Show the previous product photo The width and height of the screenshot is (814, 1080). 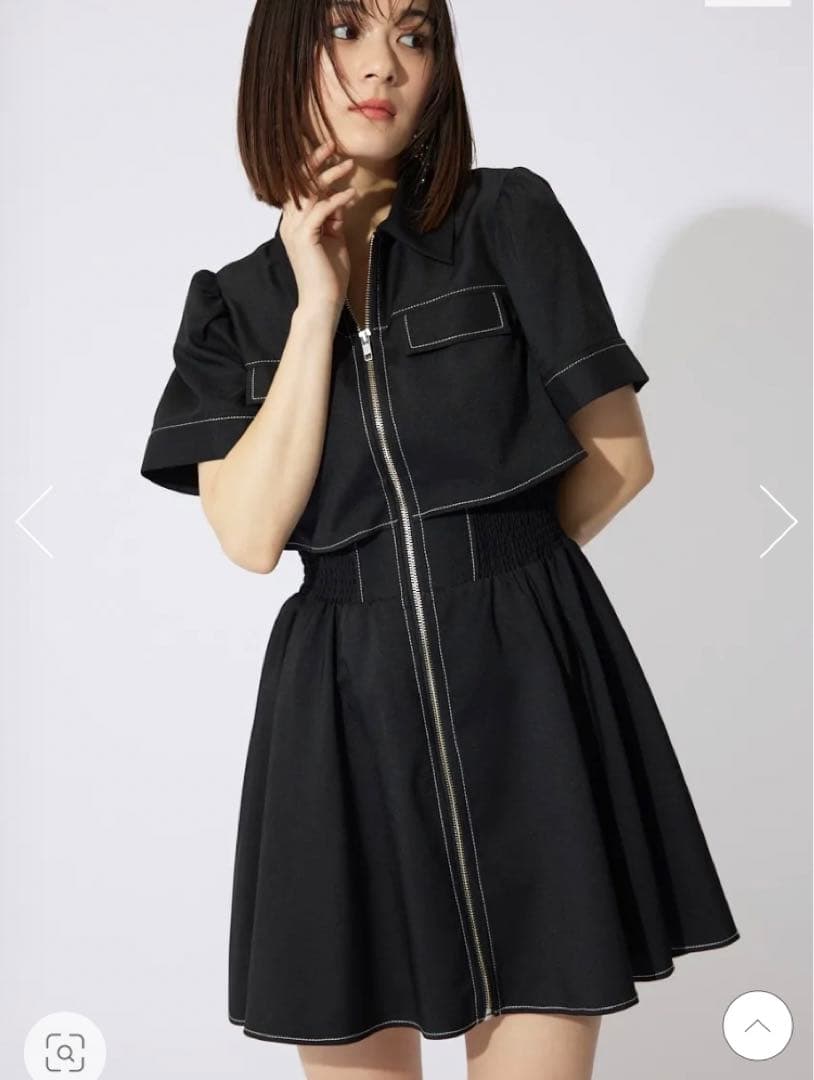point(35,521)
